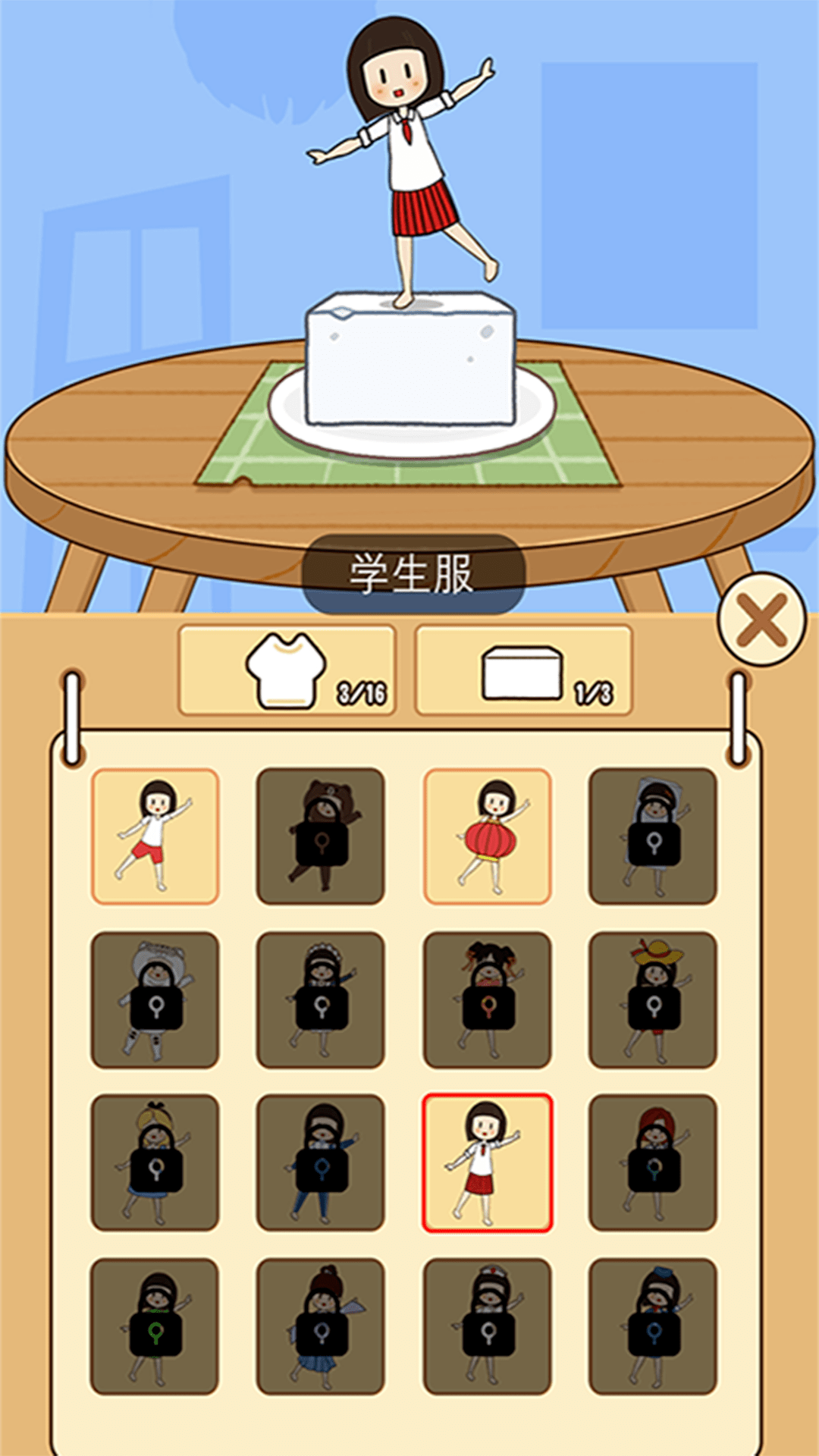Tap the locked blue cap sailor outfit
The image size is (819, 1456).
tap(653, 1326)
